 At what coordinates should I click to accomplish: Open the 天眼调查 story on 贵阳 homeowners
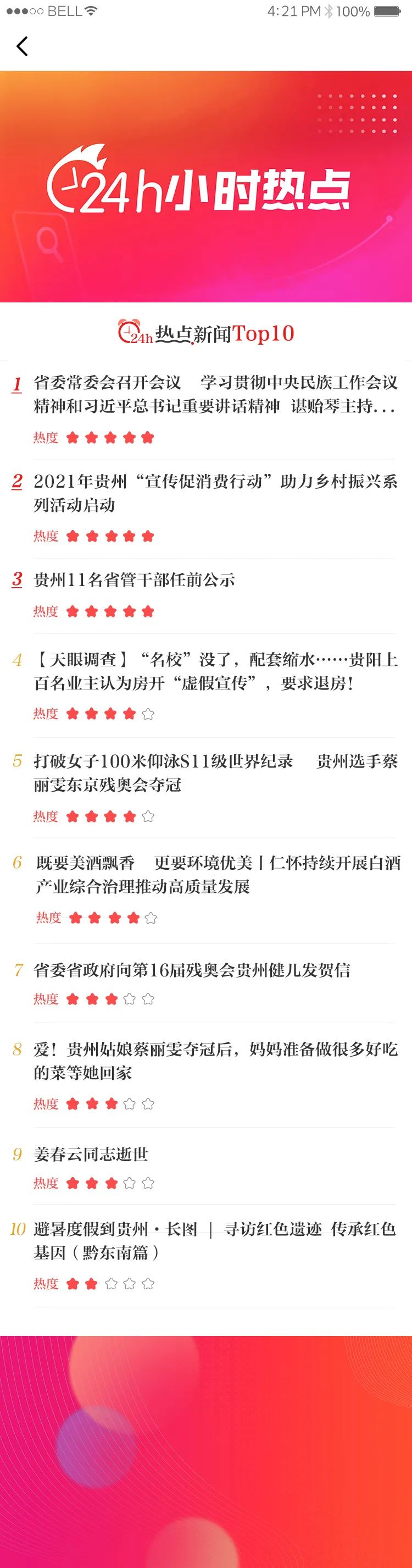215,671
